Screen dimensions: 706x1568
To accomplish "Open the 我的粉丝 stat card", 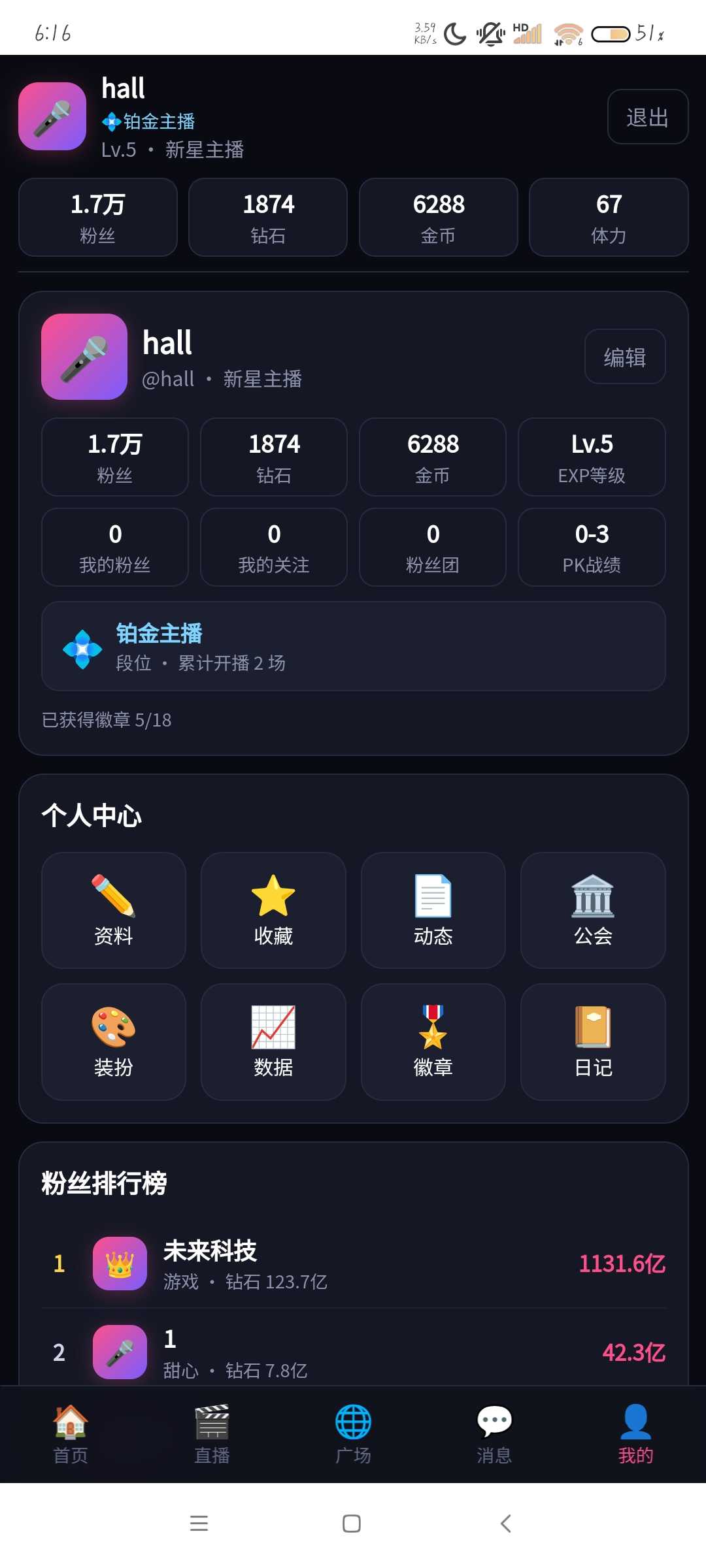I will (x=115, y=547).
